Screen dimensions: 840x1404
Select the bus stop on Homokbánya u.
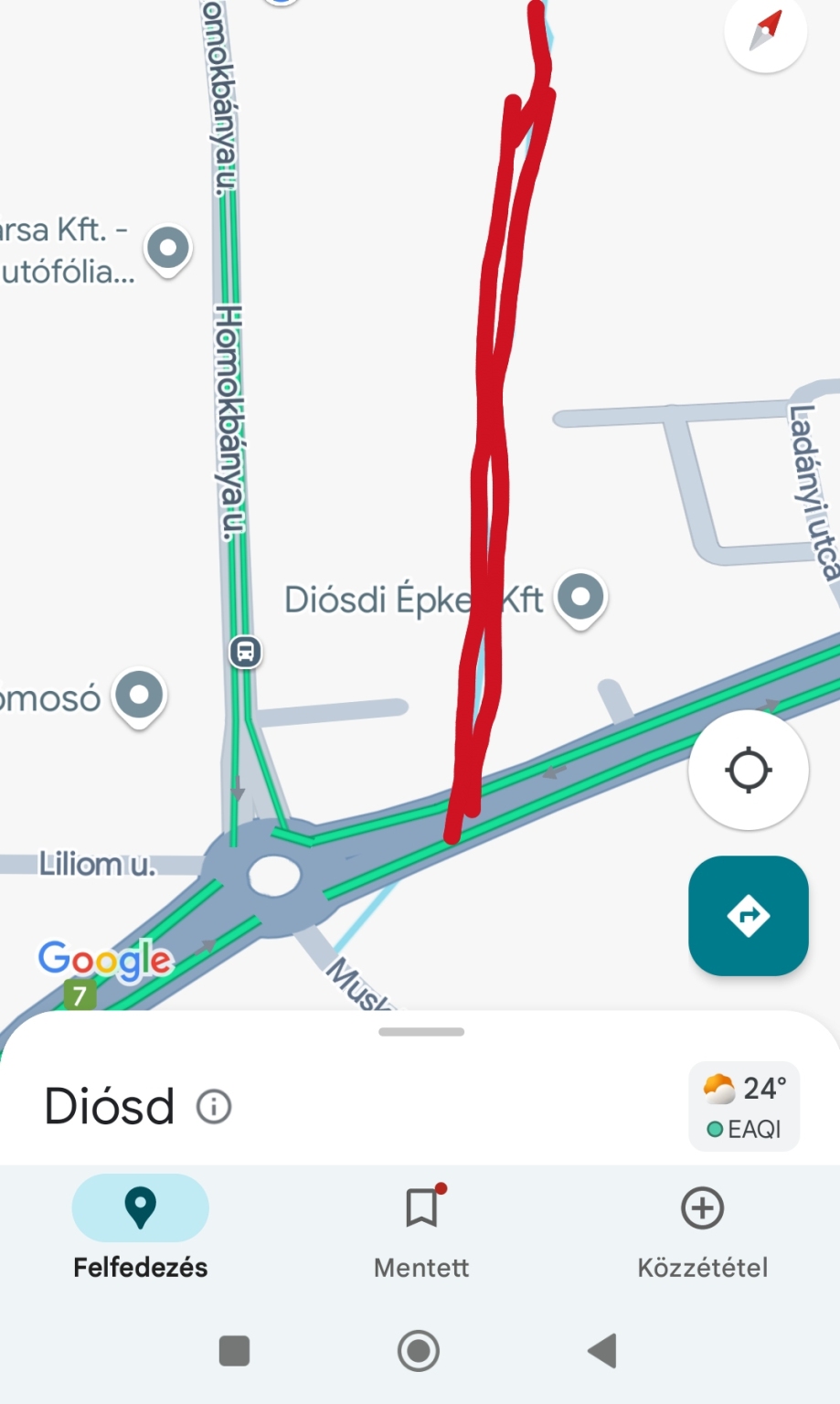[245, 652]
